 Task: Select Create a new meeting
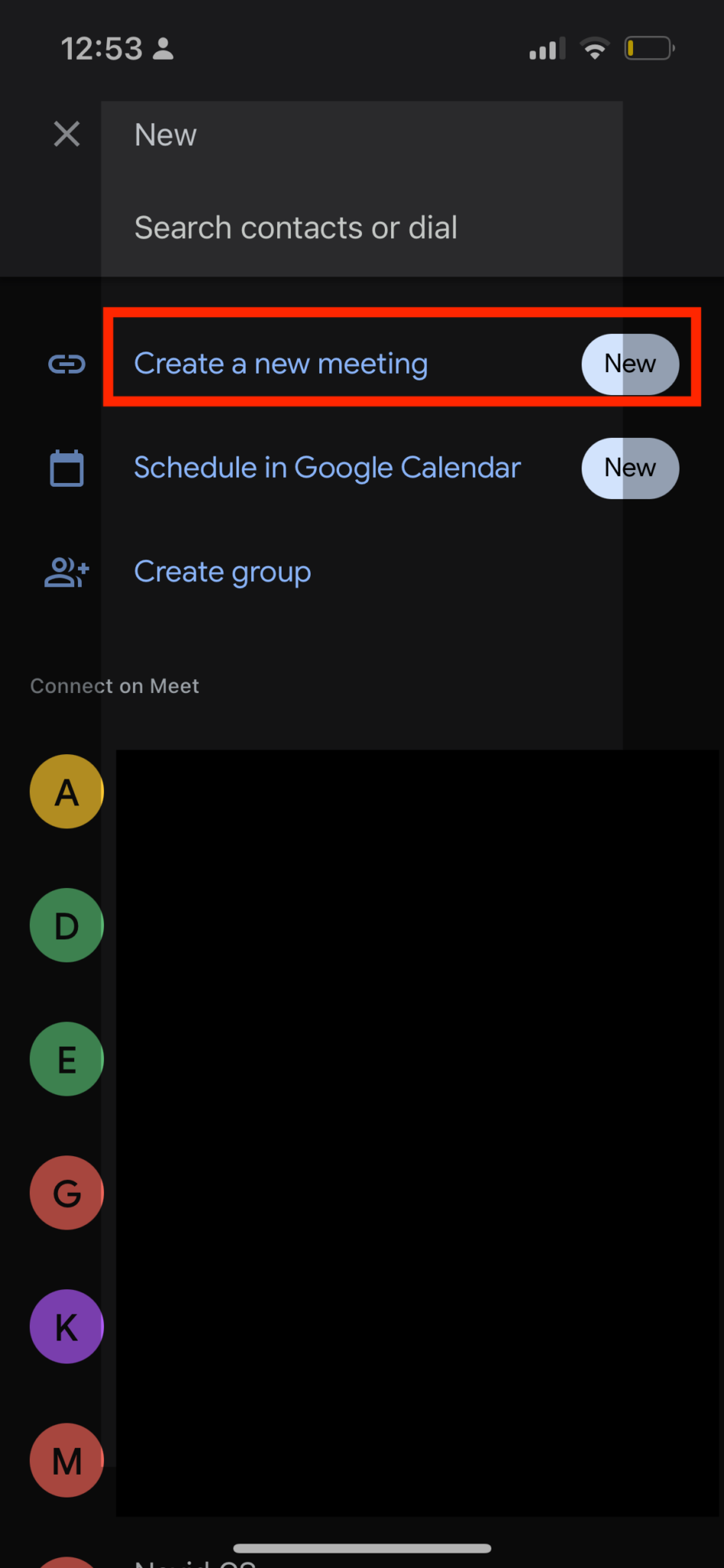[x=281, y=364]
